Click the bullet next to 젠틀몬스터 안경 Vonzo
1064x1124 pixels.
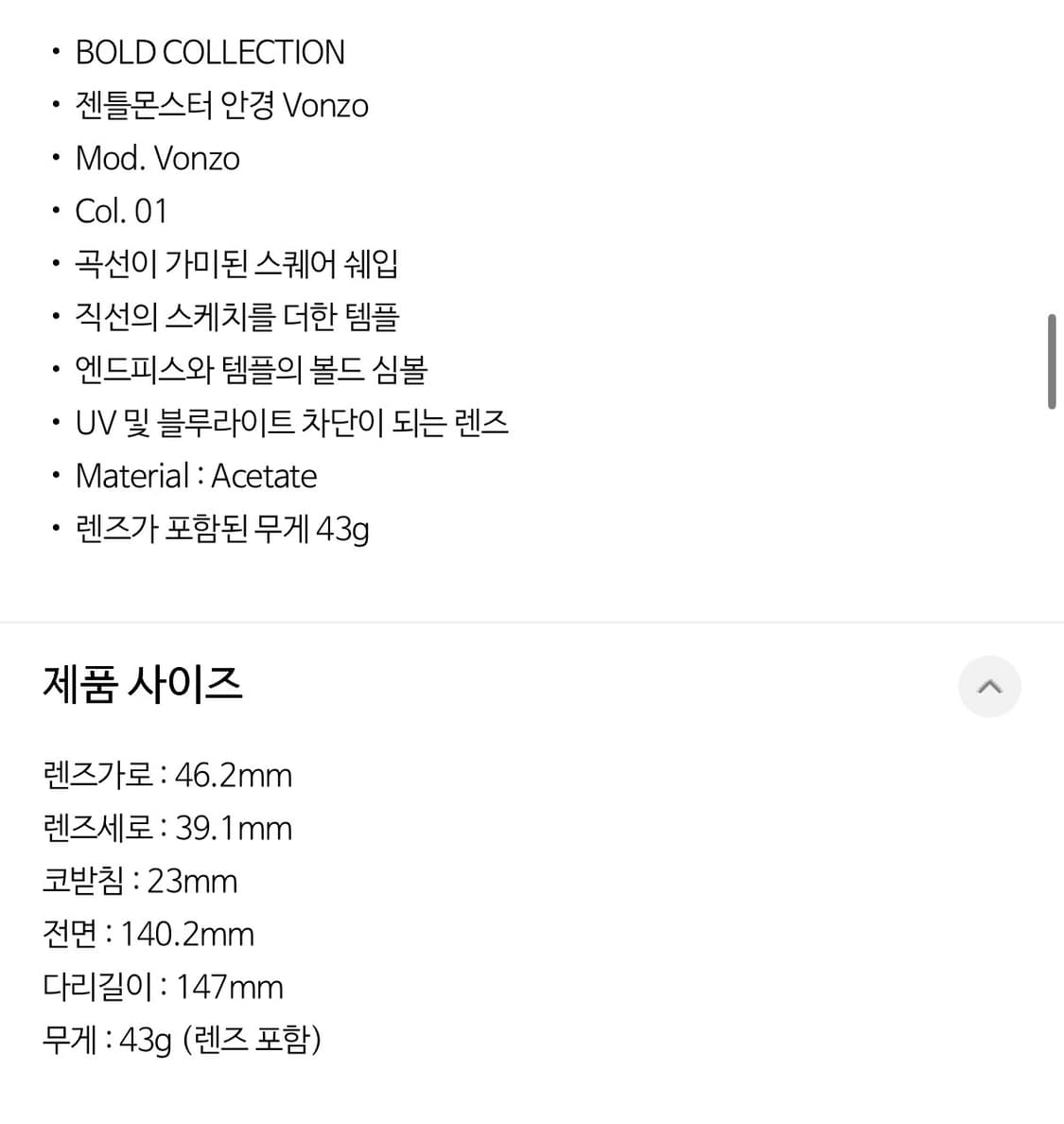(x=55, y=107)
